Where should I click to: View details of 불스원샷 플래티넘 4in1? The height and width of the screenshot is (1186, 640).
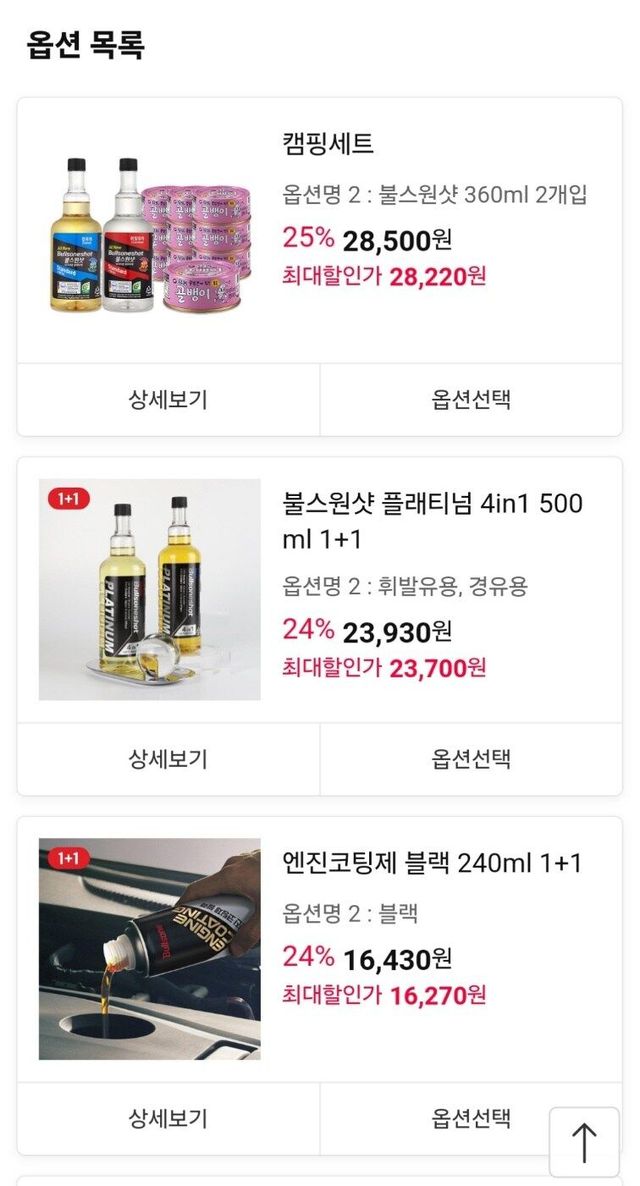(x=168, y=759)
